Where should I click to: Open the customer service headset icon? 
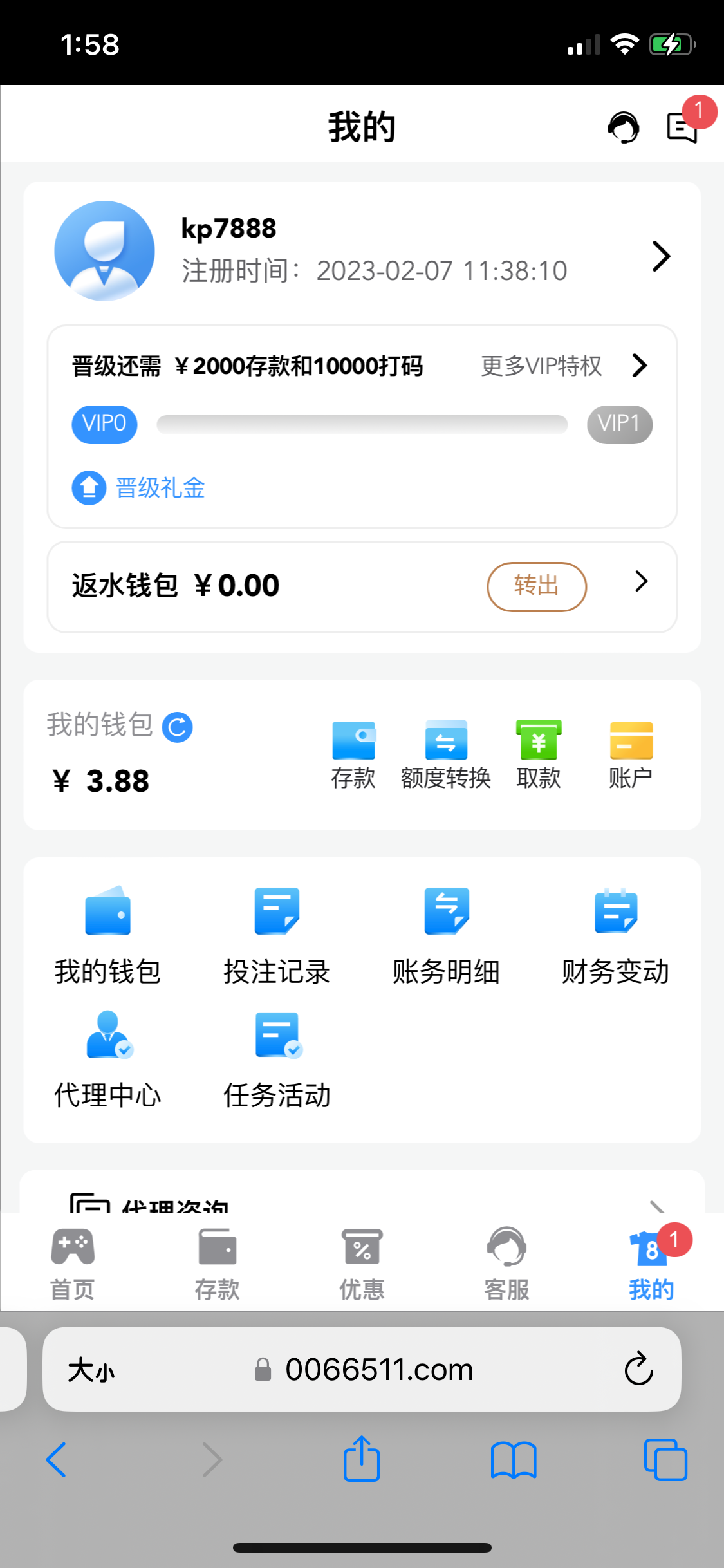[623, 127]
